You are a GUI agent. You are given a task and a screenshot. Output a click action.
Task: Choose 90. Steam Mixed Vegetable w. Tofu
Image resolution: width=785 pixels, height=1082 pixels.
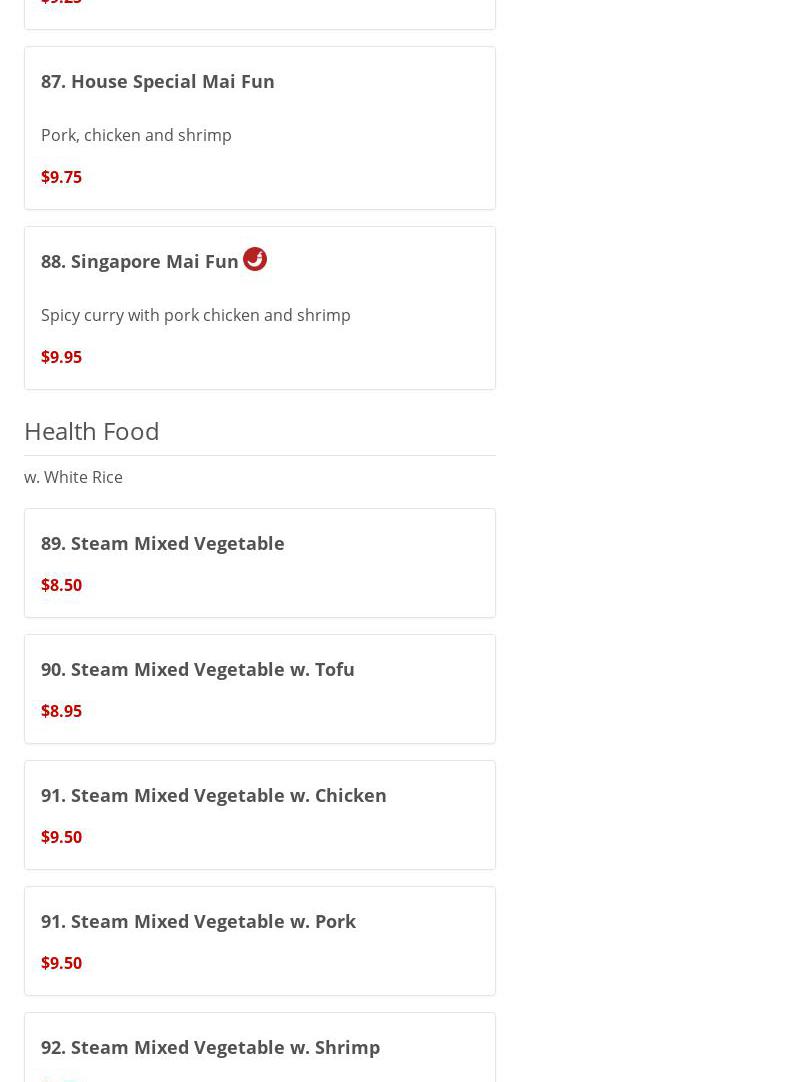click(259, 689)
